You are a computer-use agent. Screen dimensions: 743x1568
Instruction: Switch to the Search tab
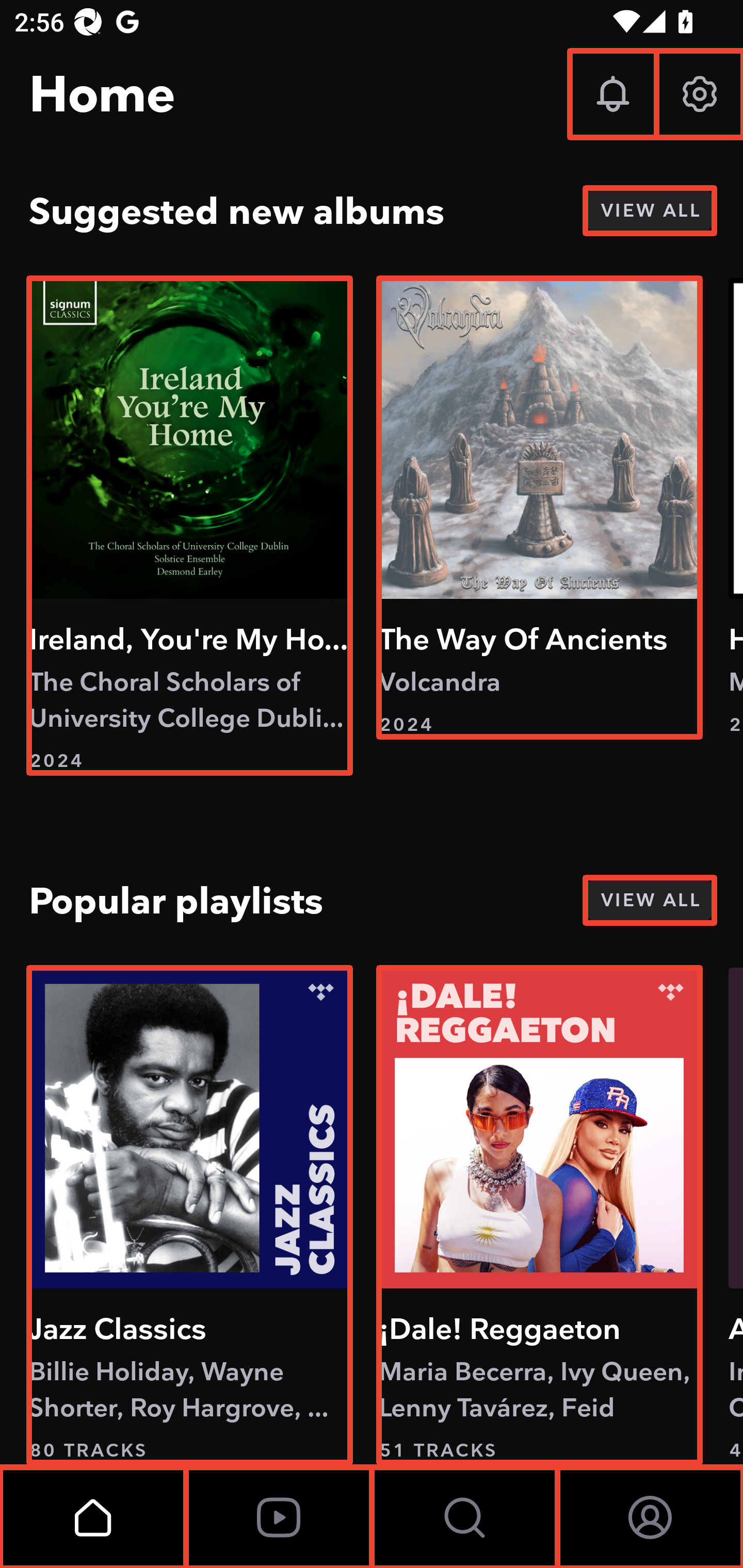point(464,1517)
